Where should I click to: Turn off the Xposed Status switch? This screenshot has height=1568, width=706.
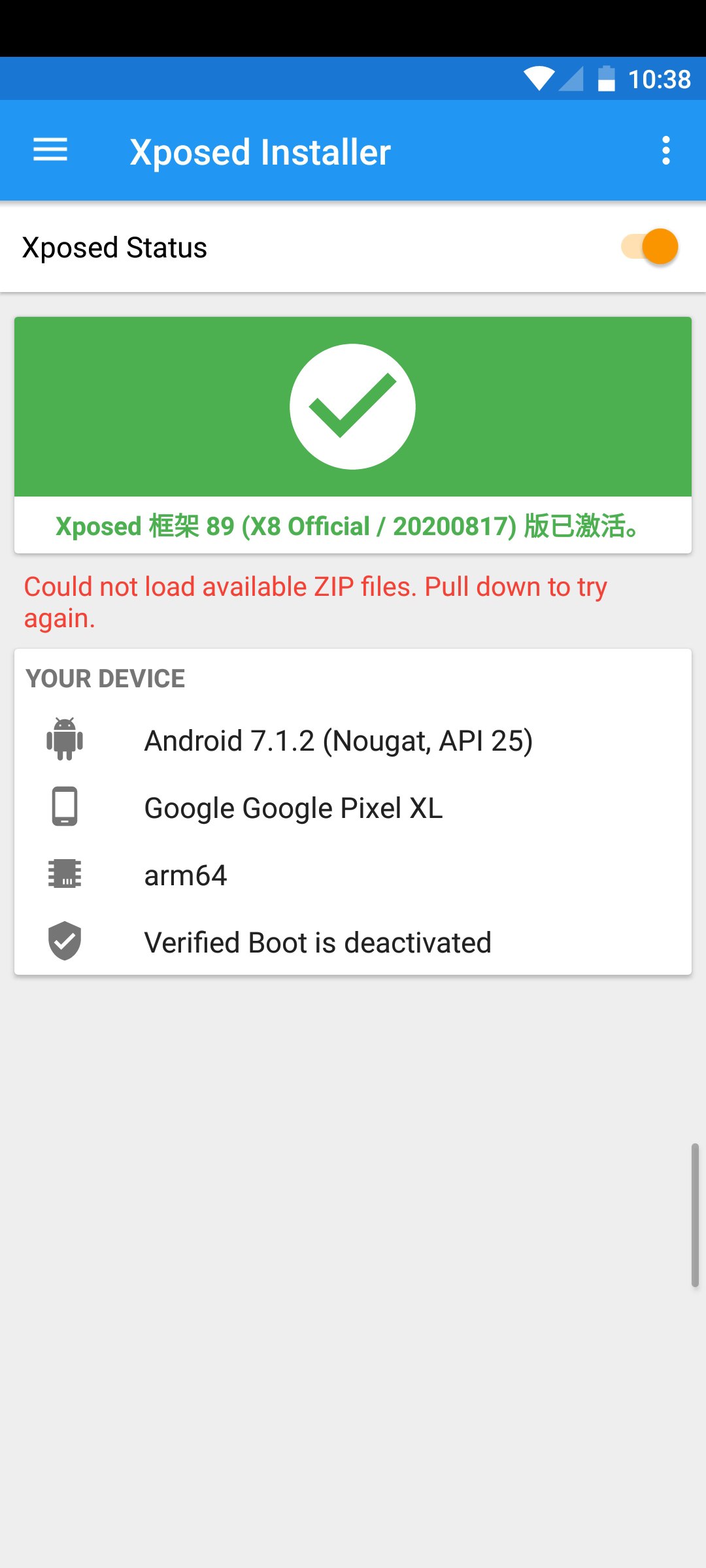(x=650, y=247)
